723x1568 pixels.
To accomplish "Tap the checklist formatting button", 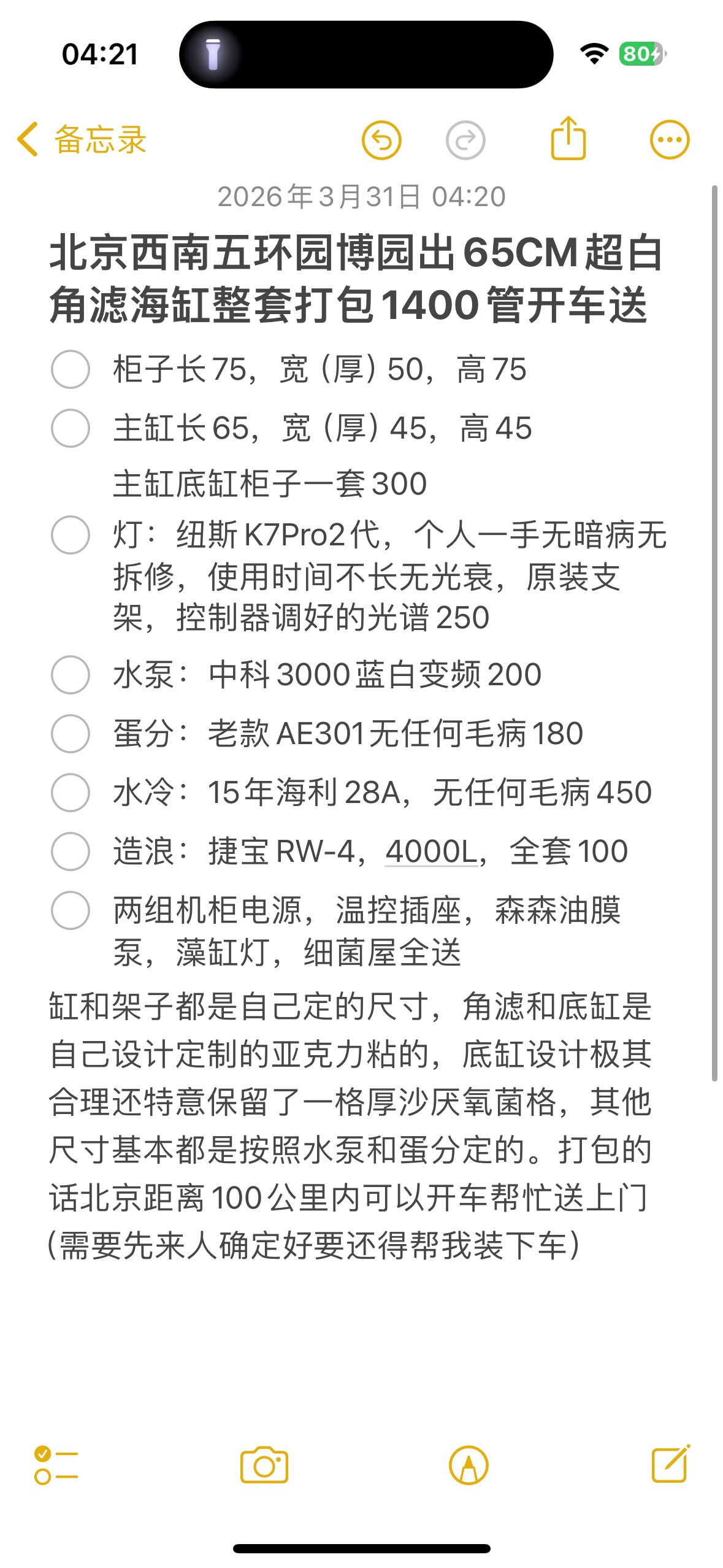I will coord(56,1465).
